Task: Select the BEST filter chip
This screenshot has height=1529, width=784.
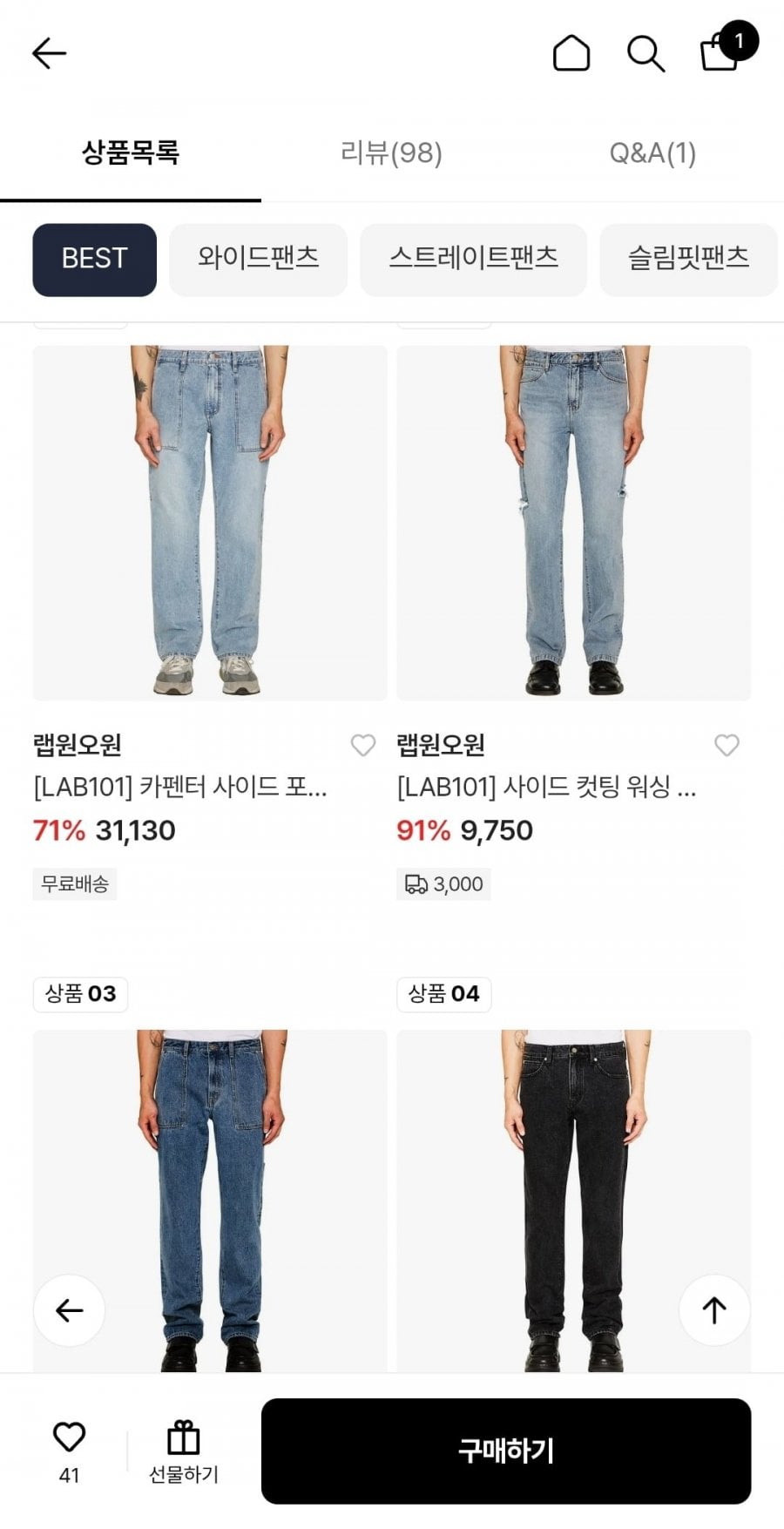Action: click(94, 259)
